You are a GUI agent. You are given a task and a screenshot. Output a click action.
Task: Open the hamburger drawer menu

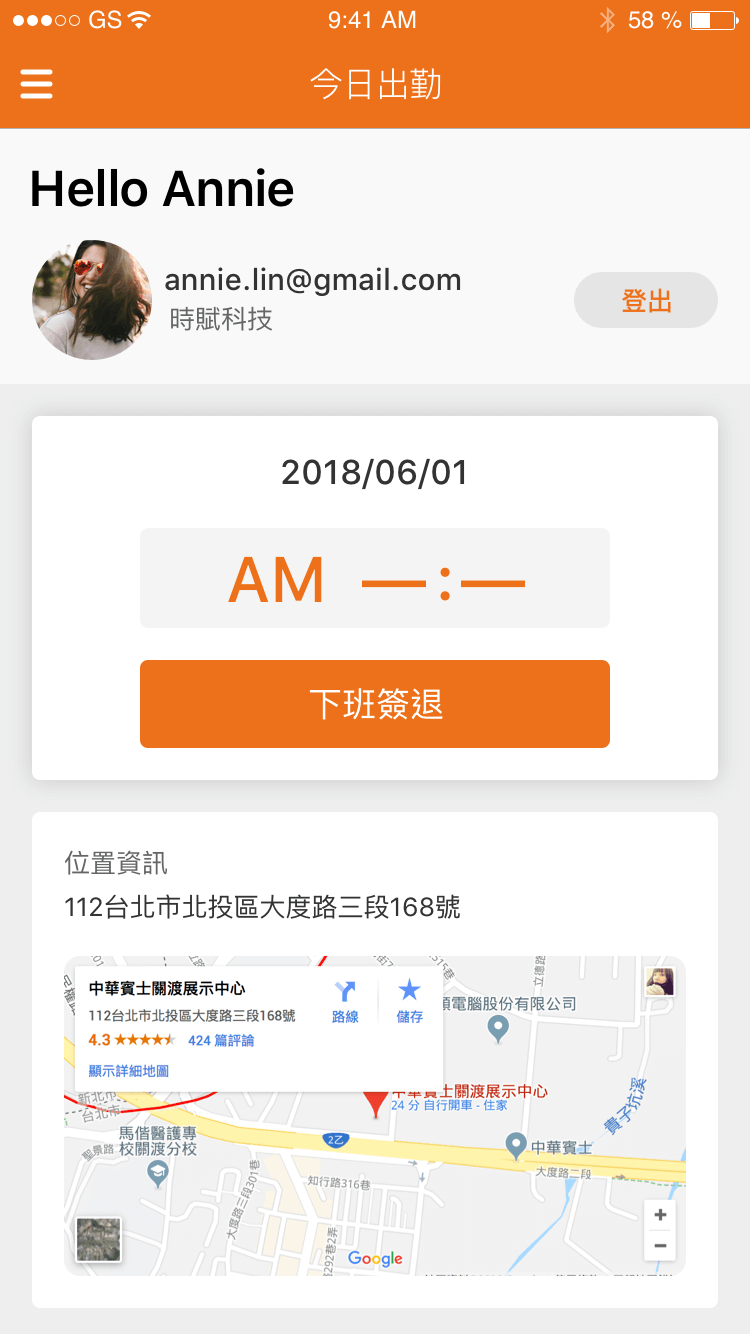[37, 84]
